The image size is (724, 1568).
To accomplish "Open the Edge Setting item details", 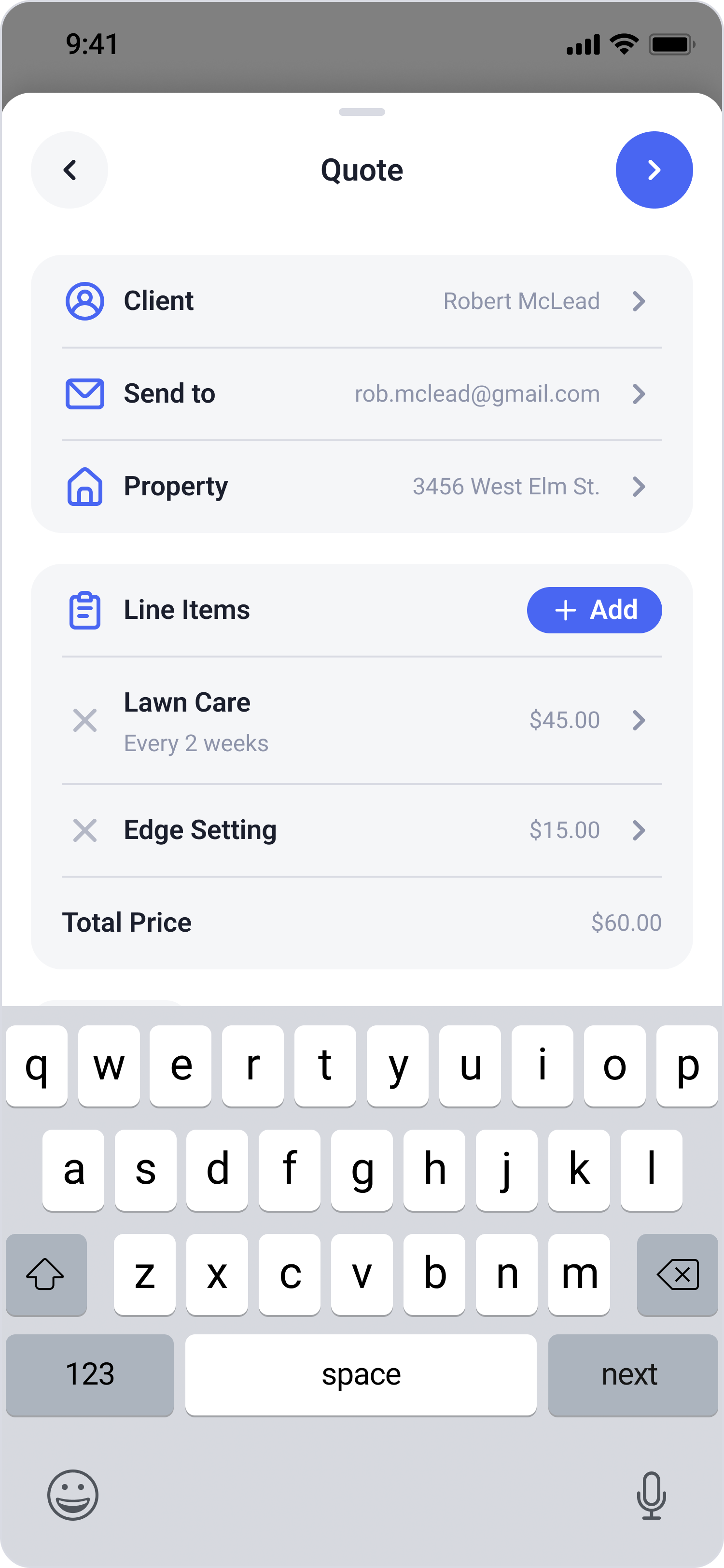I will pyautogui.click(x=639, y=830).
